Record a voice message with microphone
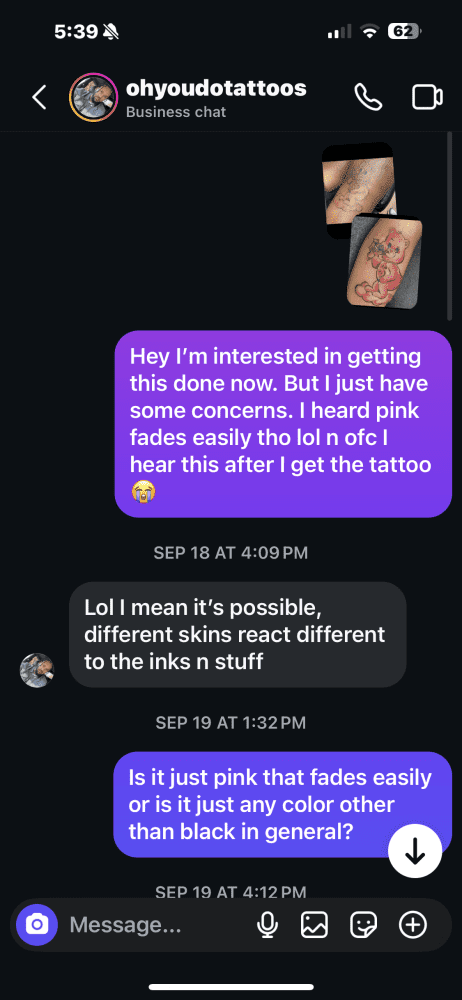Image resolution: width=462 pixels, height=1000 pixels. pos(267,924)
